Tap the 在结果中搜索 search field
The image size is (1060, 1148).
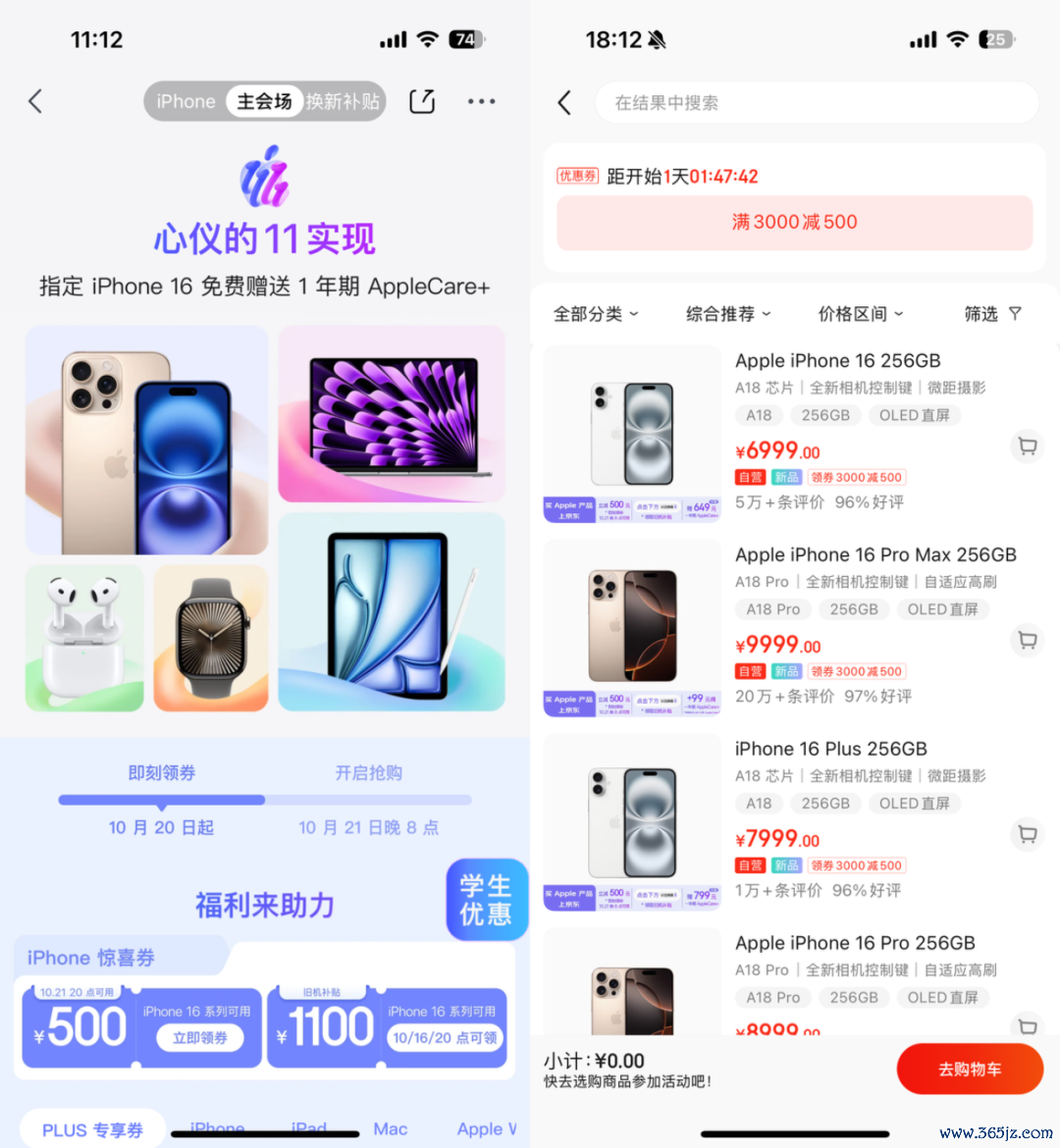tap(815, 103)
